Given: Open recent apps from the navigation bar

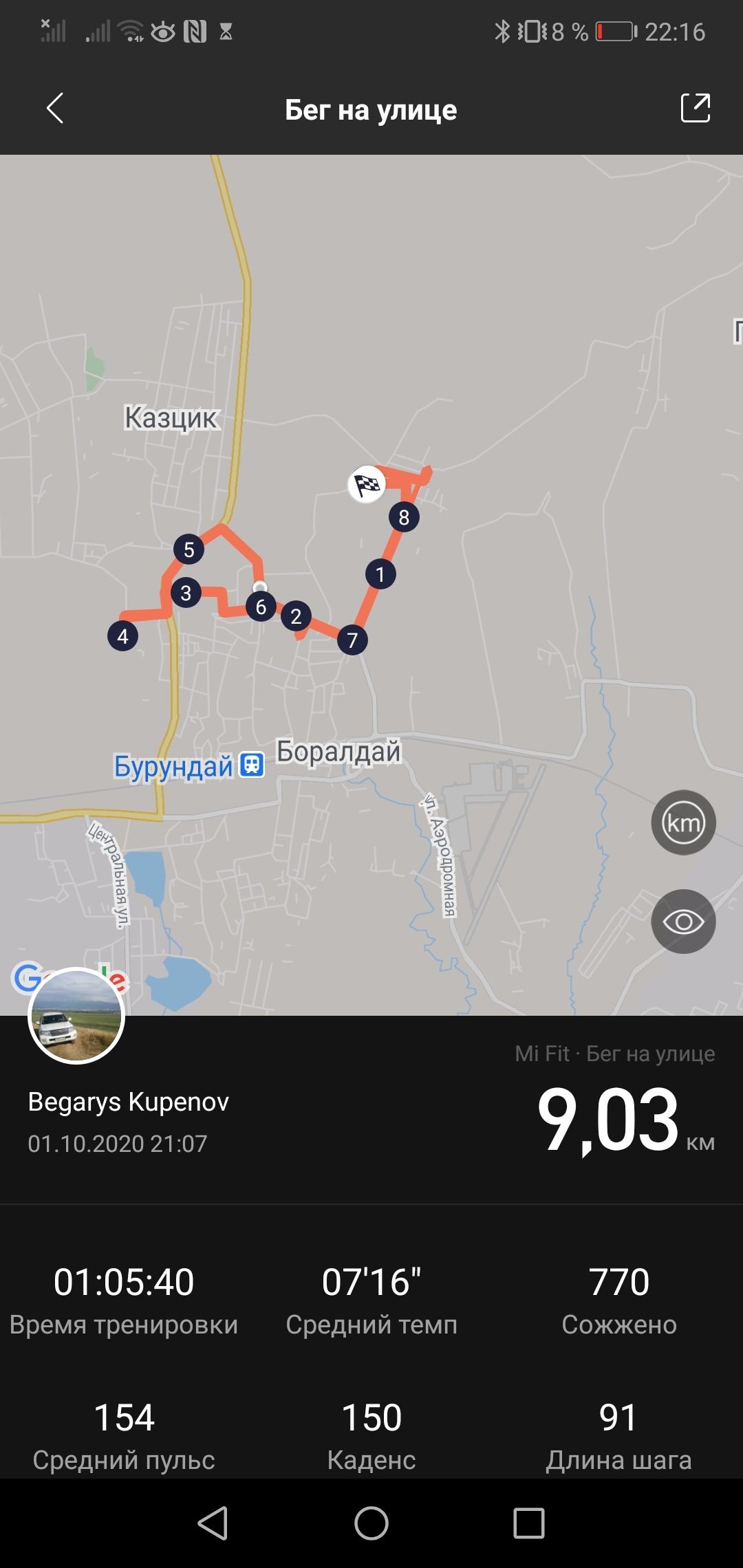Looking at the screenshot, I should [528, 1523].
